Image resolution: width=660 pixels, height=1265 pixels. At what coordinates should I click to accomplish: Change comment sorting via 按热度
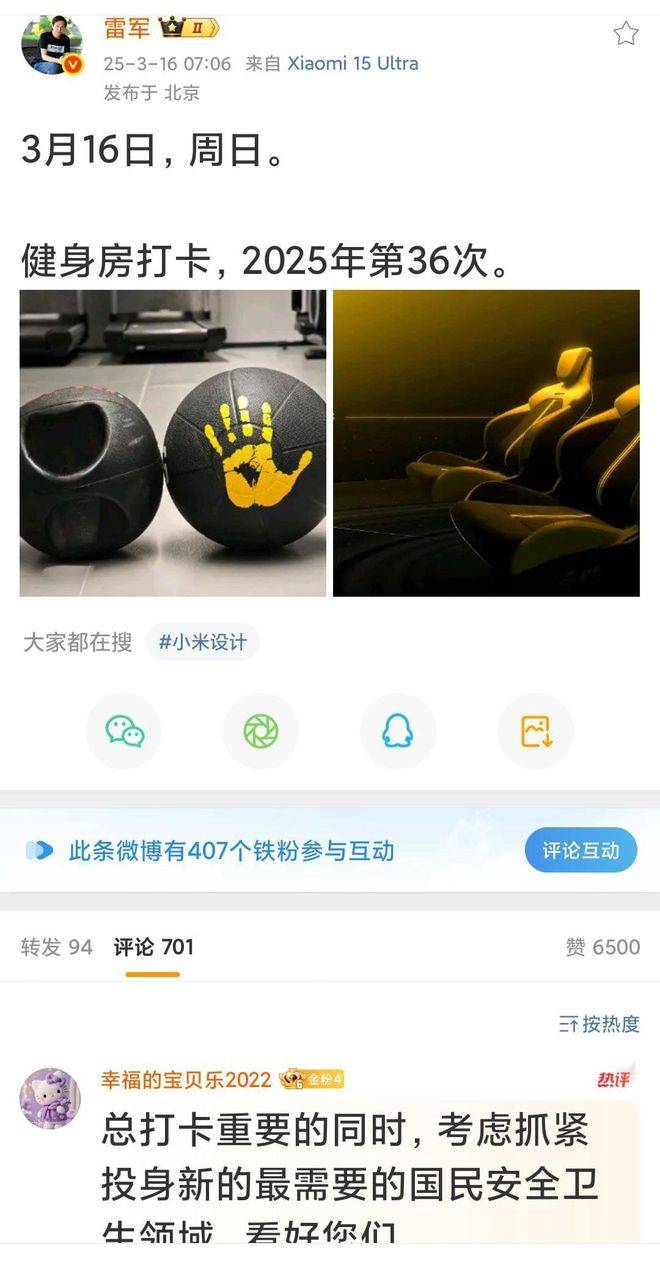coord(599,1024)
